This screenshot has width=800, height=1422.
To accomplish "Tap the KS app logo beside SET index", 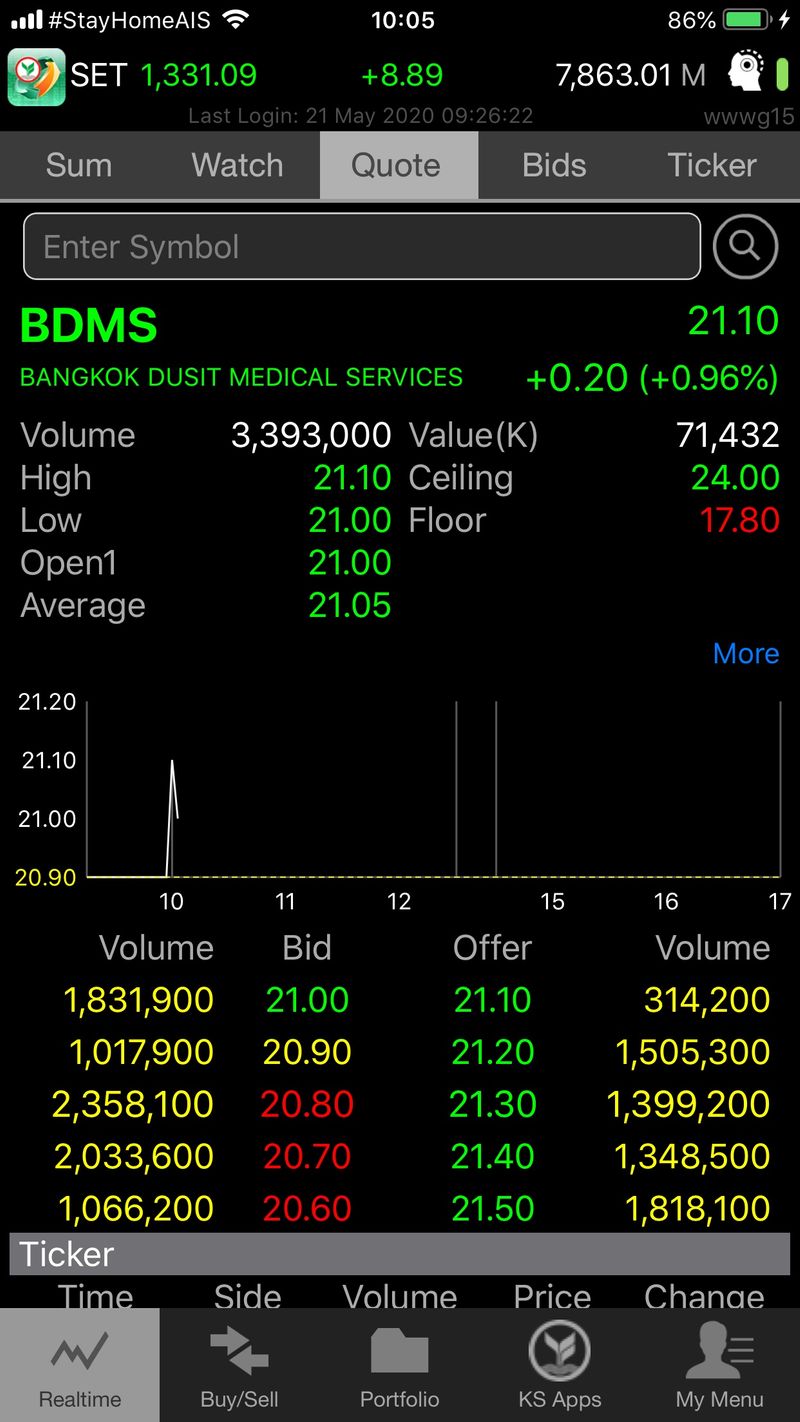I will coord(36,75).
